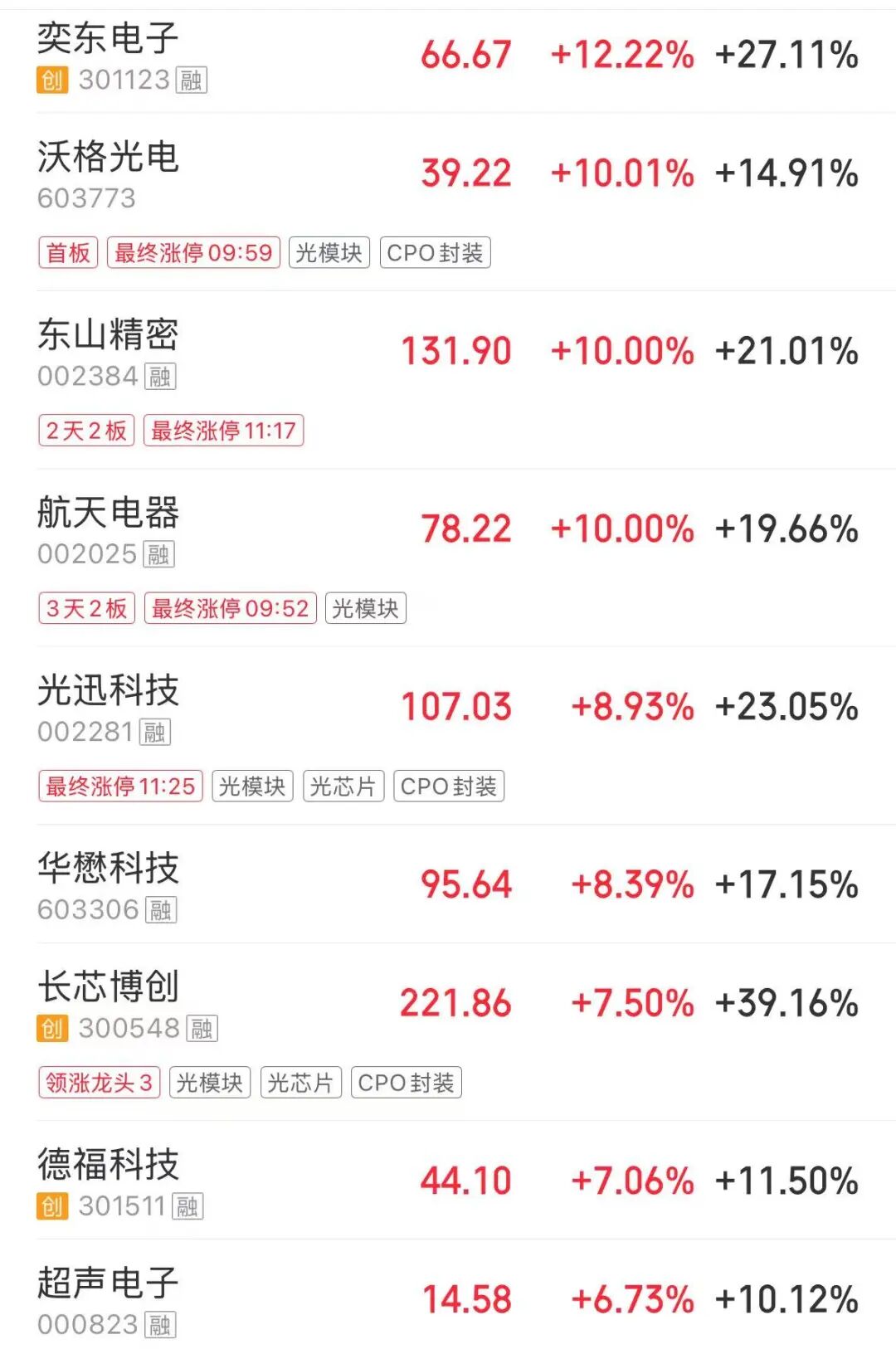Click the 创 badge beside 长芯博创
The image size is (896, 1349).
tap(51, 1029)
